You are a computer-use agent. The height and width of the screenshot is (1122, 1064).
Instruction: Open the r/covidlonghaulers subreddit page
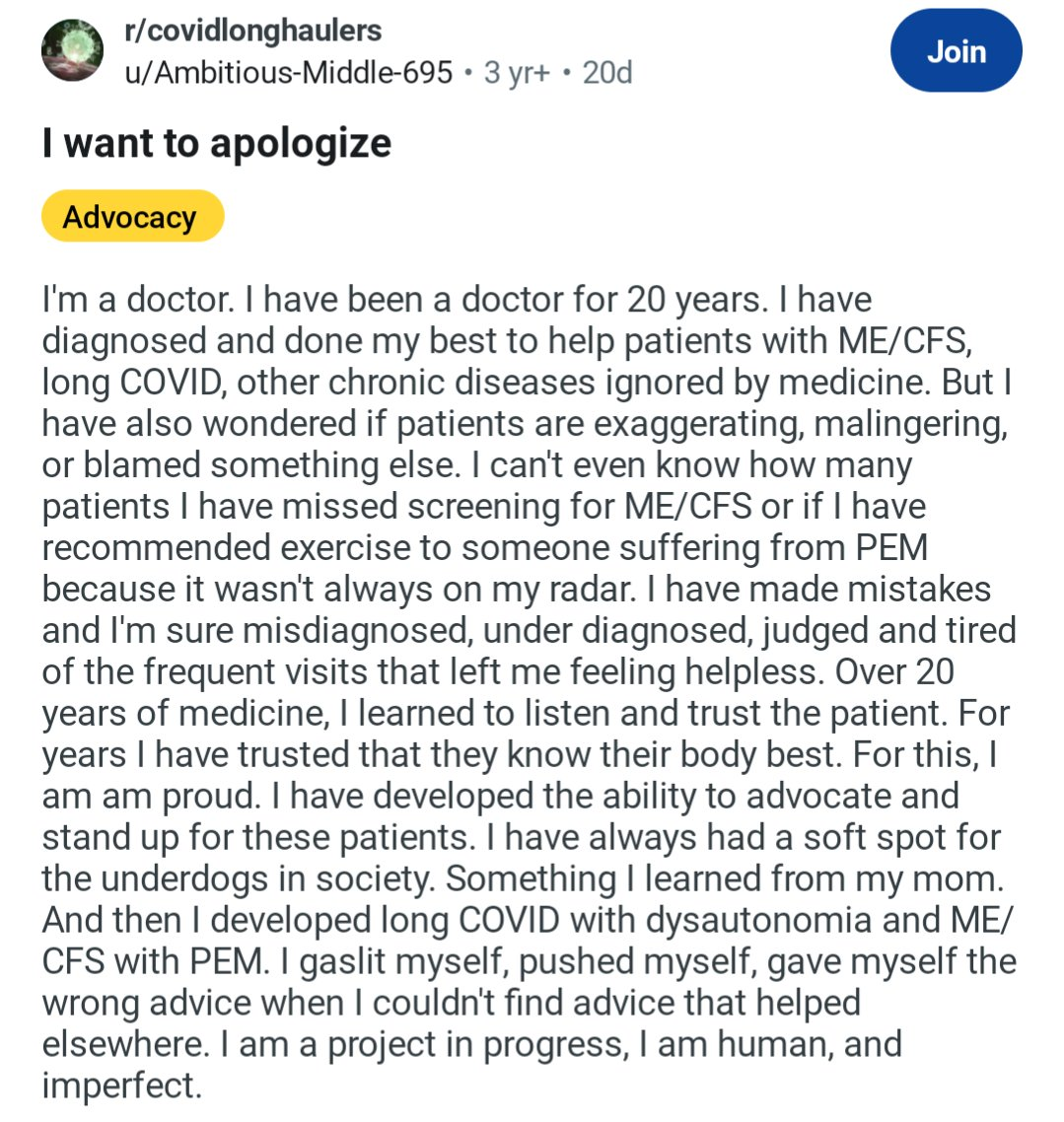click(x=252, y=31)
